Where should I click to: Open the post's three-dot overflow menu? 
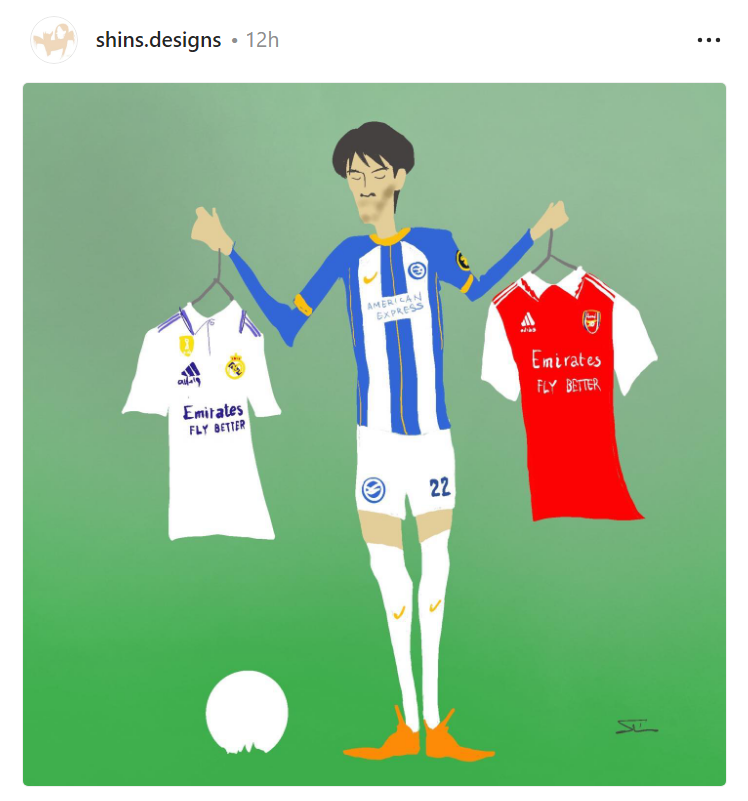(x=708, y=40)
